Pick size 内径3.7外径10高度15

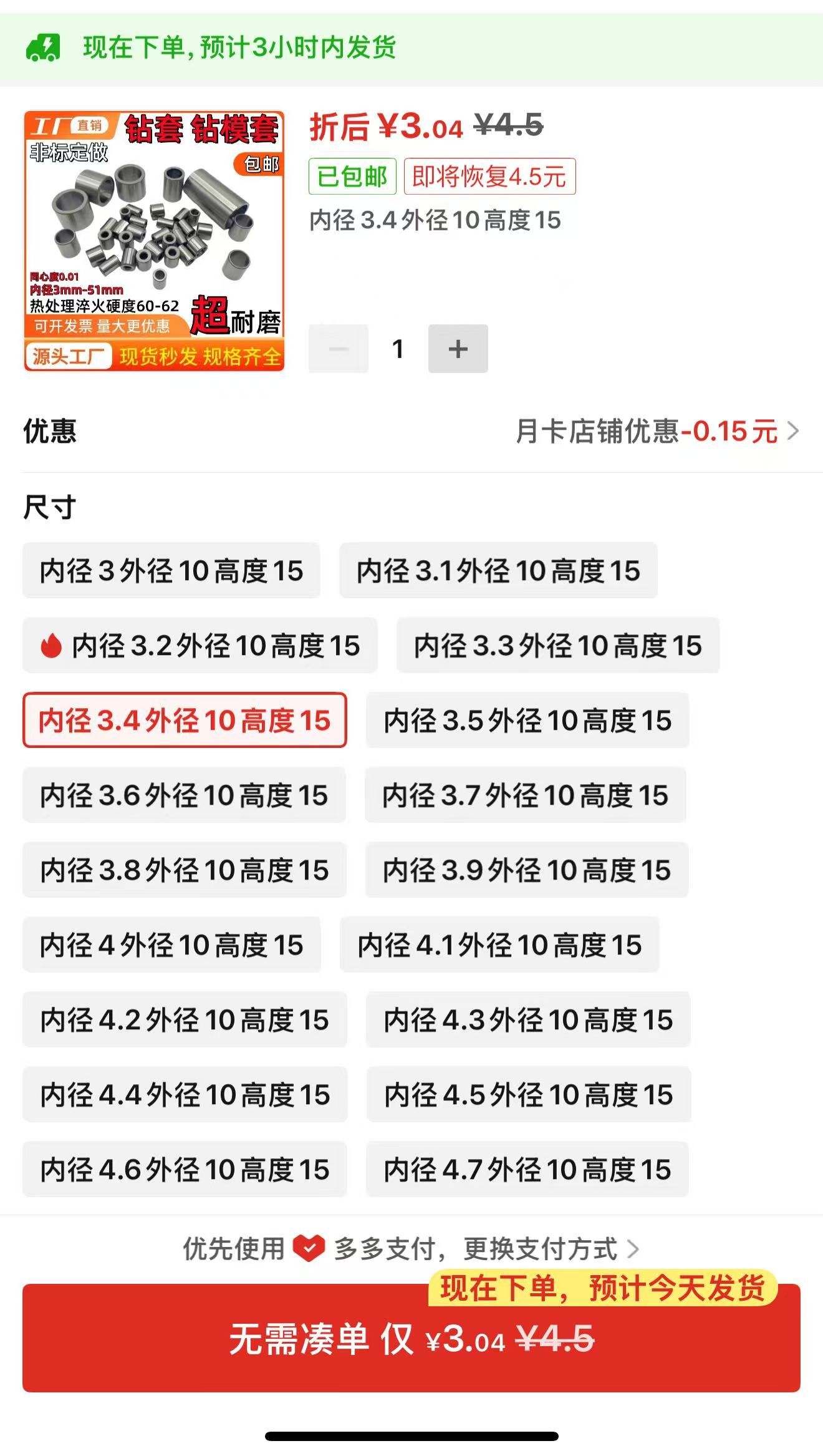525,795
